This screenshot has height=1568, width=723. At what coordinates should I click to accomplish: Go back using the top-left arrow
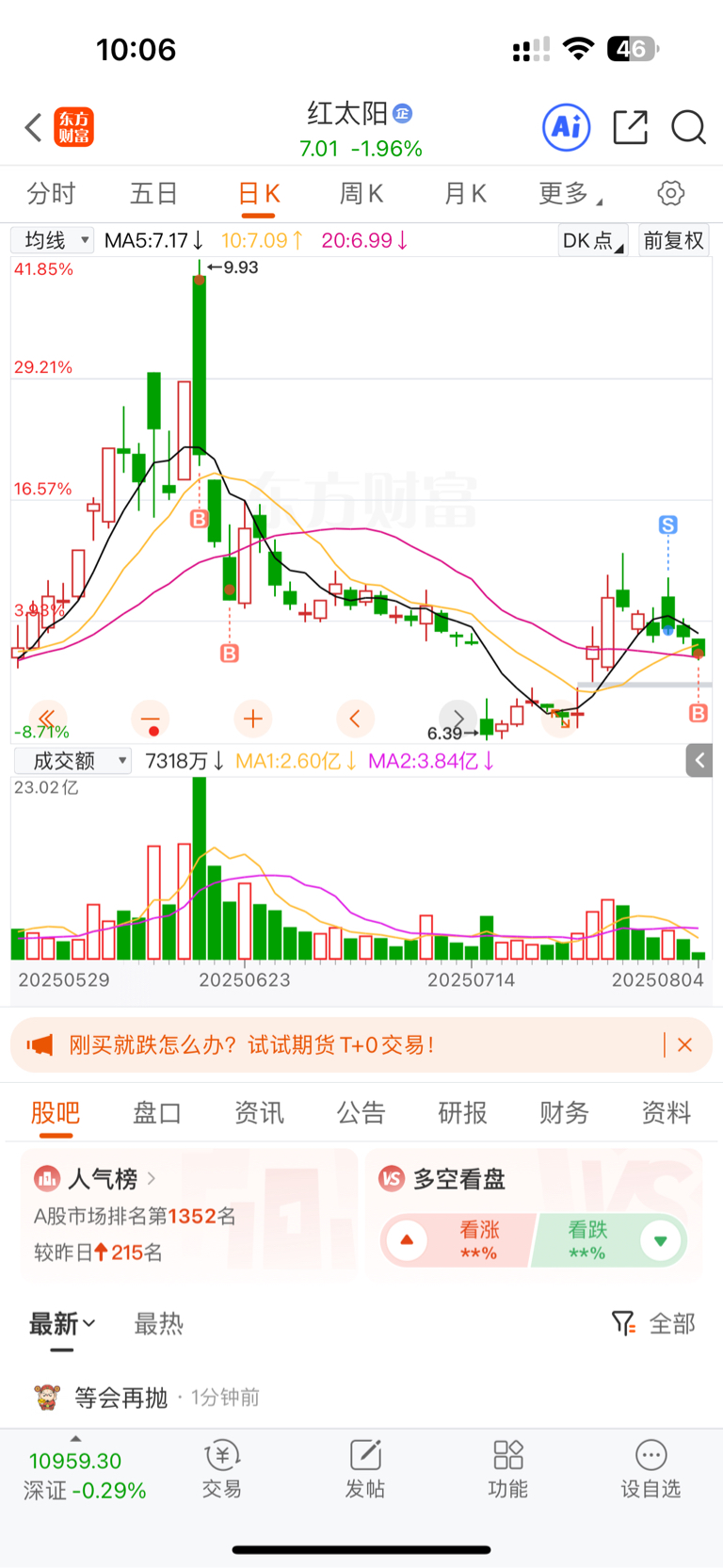[x=33, y=127]
